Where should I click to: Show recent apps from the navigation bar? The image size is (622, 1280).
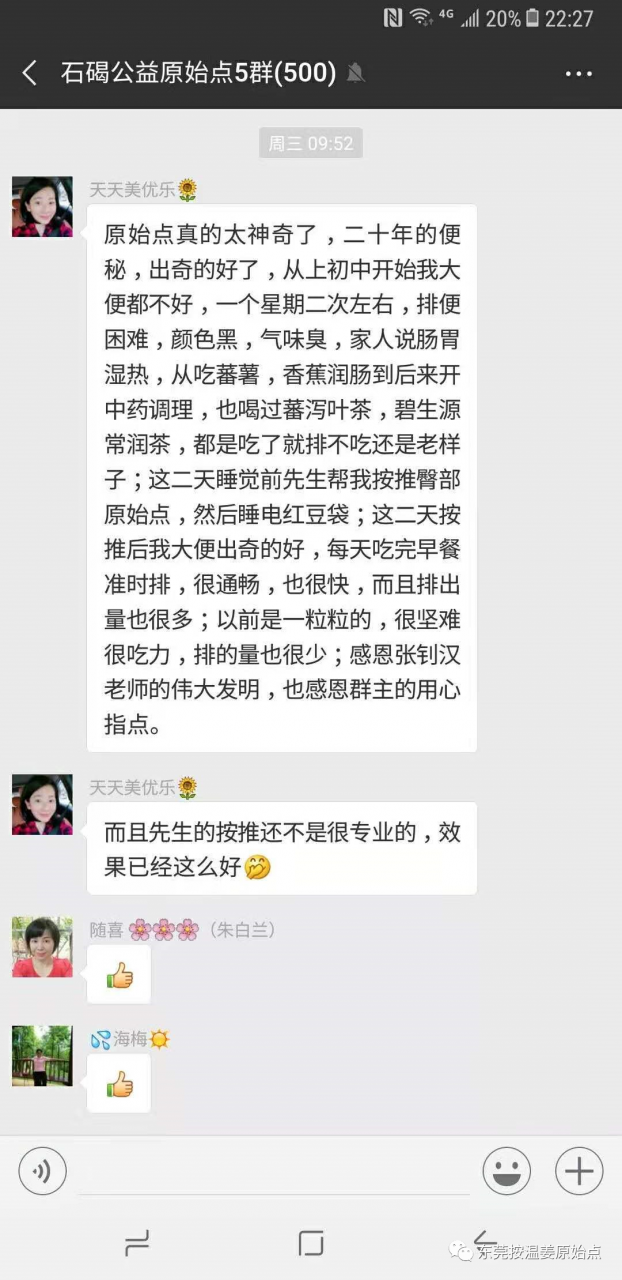pyautogui.click(x=137, y=1243)
